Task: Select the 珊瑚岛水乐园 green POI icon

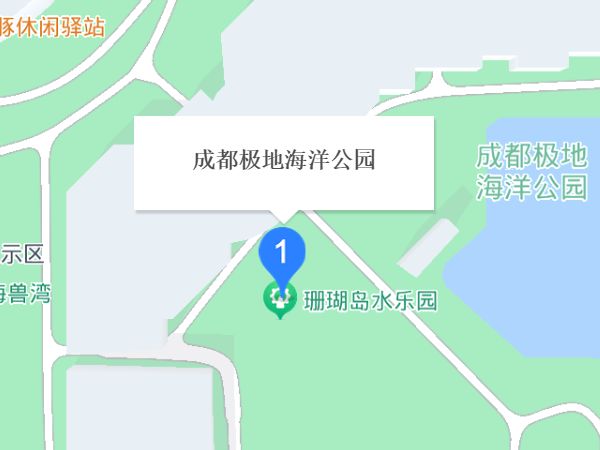Action: pyautogui.click(x=281, y=298)
